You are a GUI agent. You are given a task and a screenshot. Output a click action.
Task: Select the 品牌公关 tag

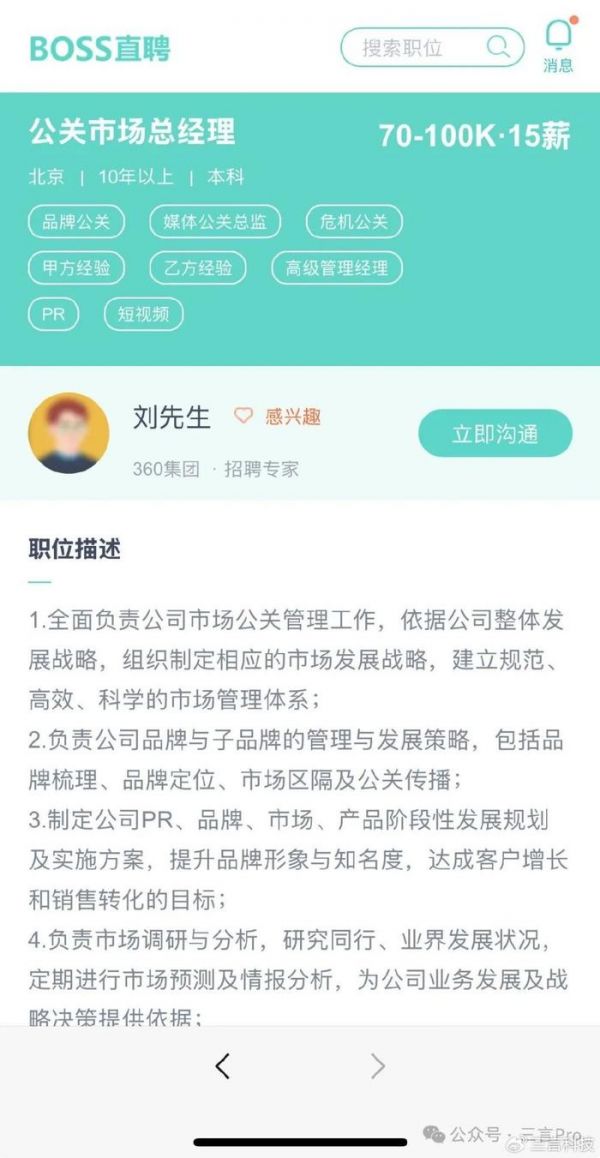tap(76, 221)
